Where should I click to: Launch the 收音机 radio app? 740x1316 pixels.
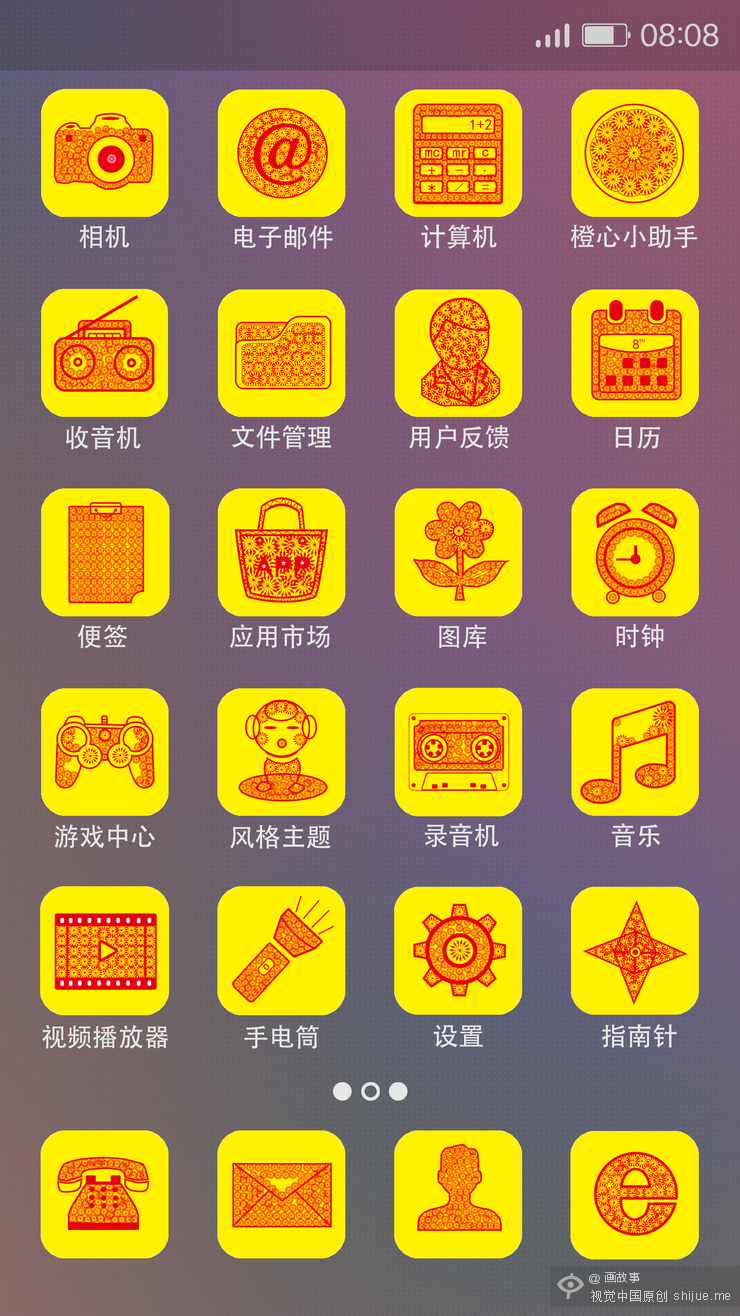[105, 353]
